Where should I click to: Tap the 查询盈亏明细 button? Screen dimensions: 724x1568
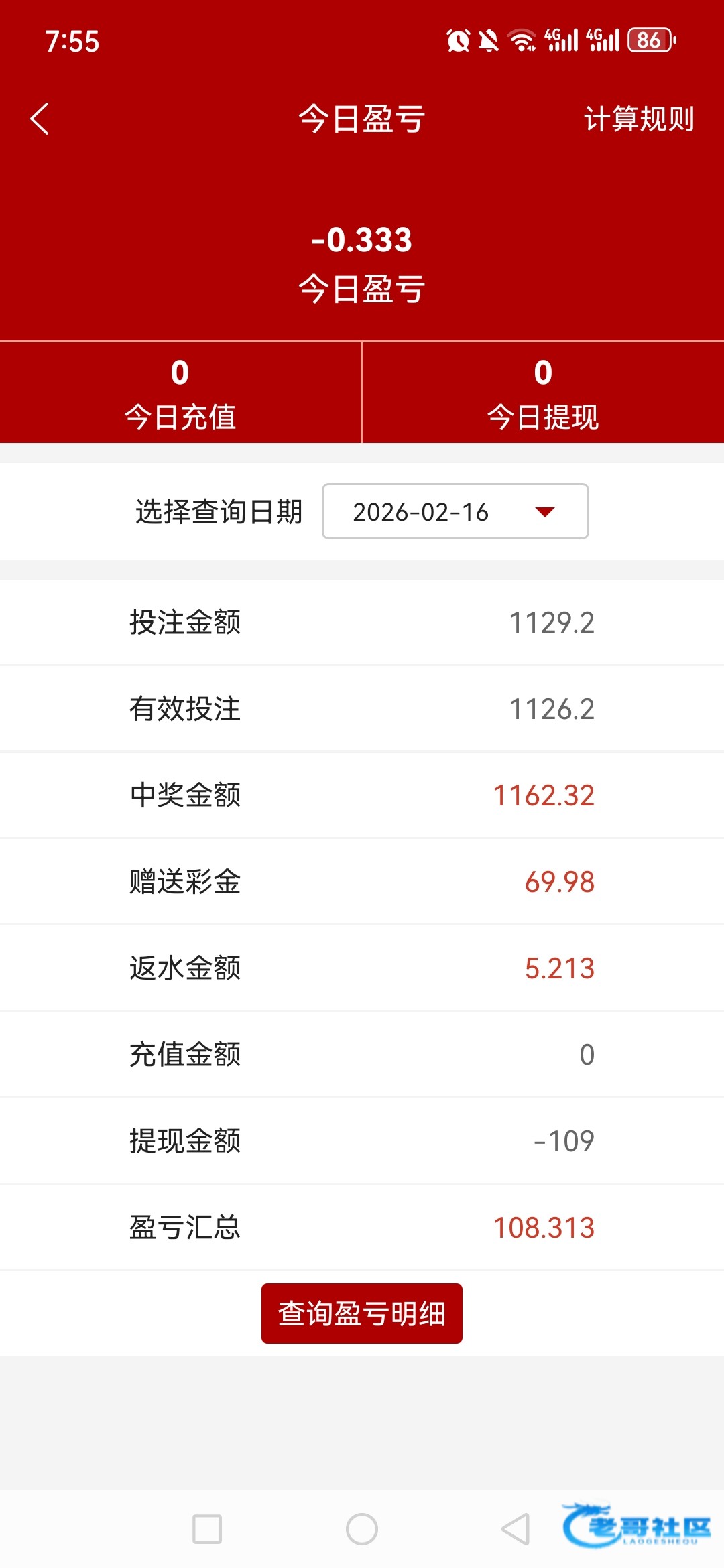tap(362, 1313)
